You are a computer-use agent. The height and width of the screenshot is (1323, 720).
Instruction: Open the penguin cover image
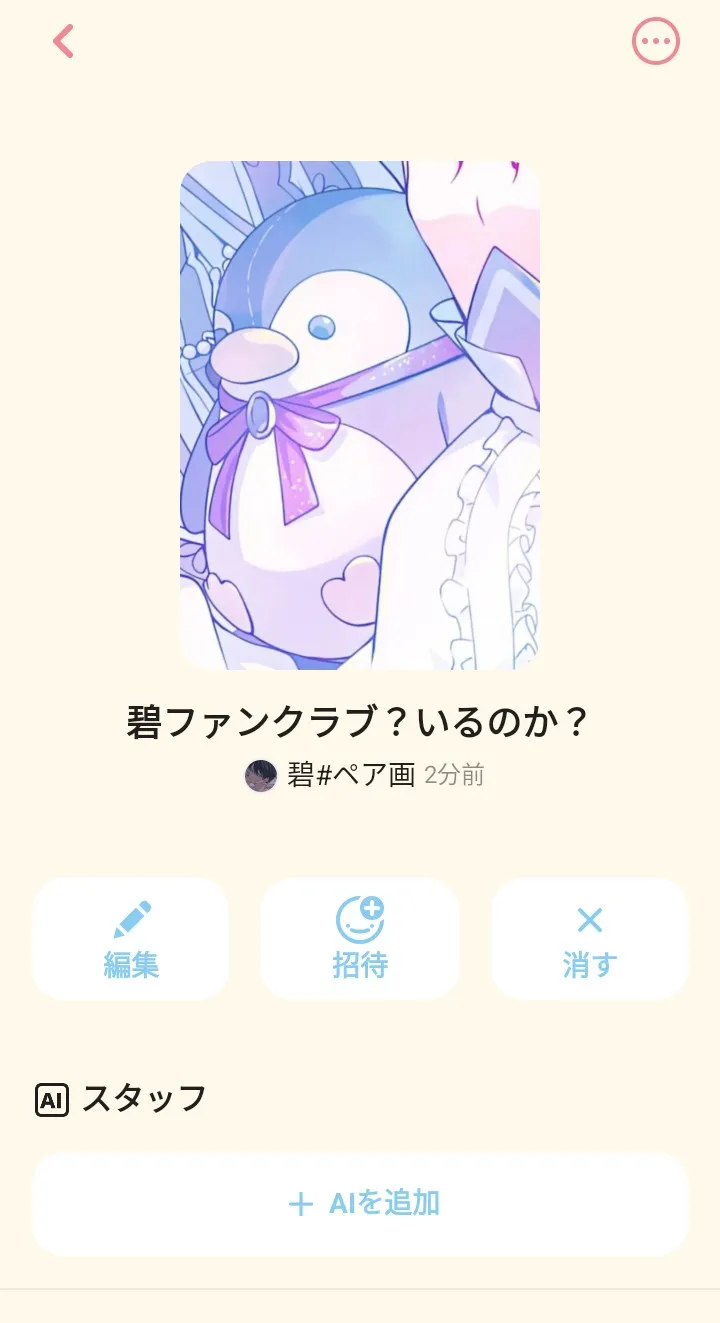360,415
